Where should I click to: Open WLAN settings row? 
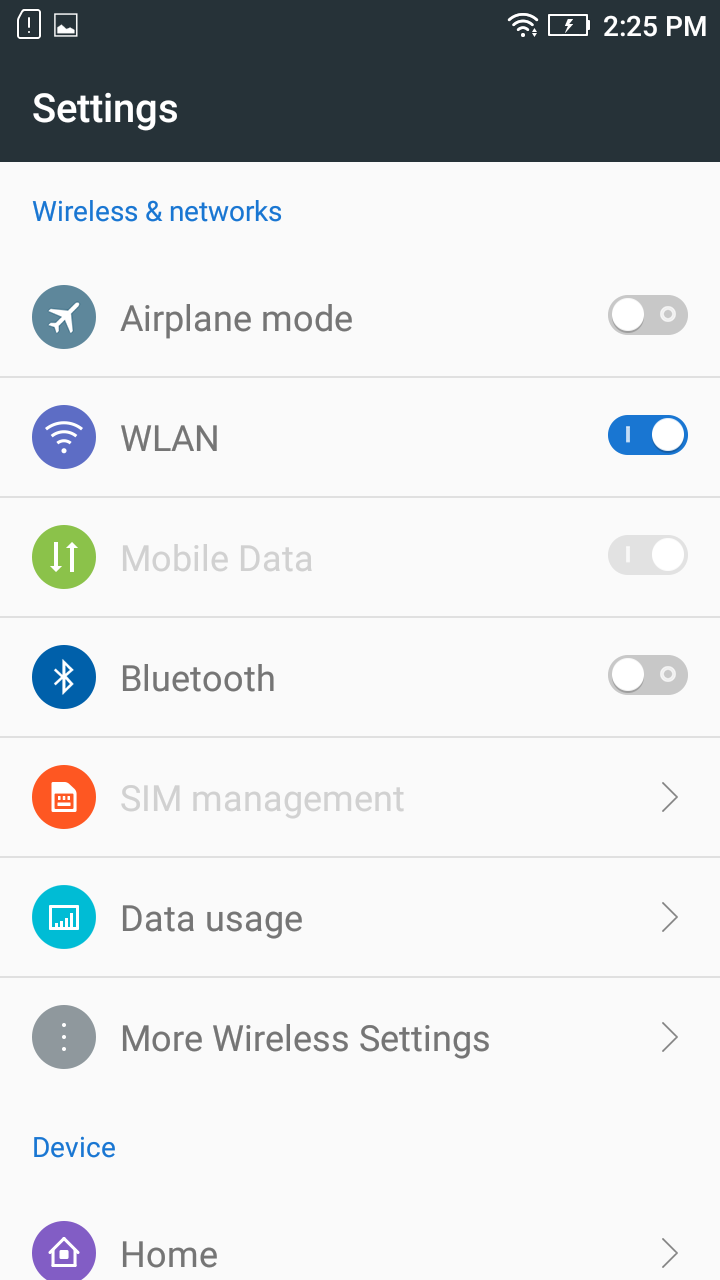click(x=360, y=438)
